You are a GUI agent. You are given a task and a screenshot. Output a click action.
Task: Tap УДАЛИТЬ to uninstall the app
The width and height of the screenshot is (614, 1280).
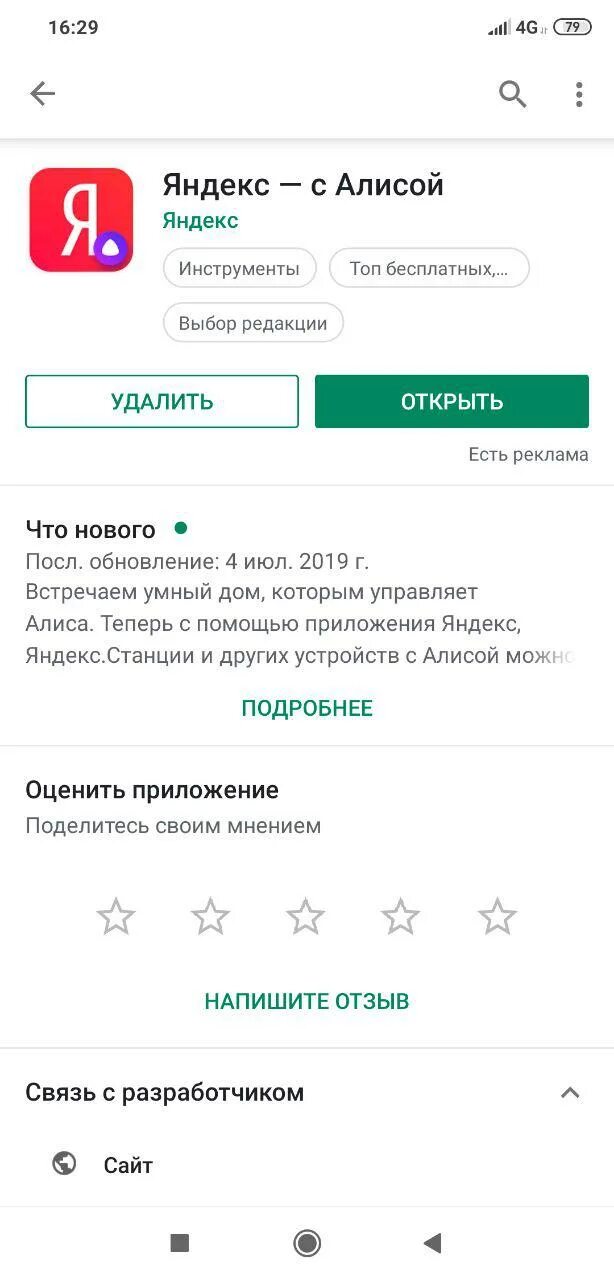(162, 402)
